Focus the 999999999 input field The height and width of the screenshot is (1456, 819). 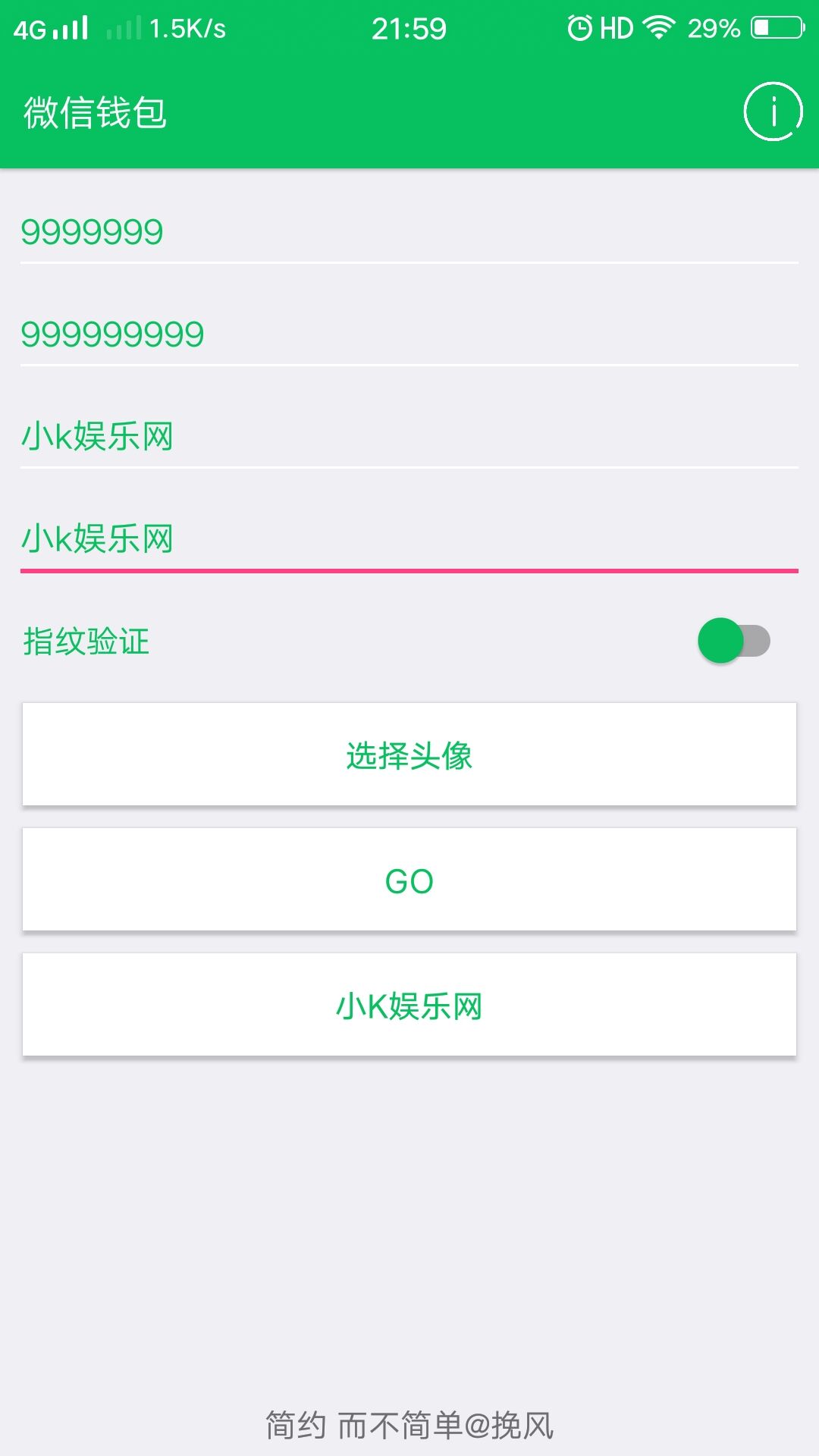click(303, 332)
